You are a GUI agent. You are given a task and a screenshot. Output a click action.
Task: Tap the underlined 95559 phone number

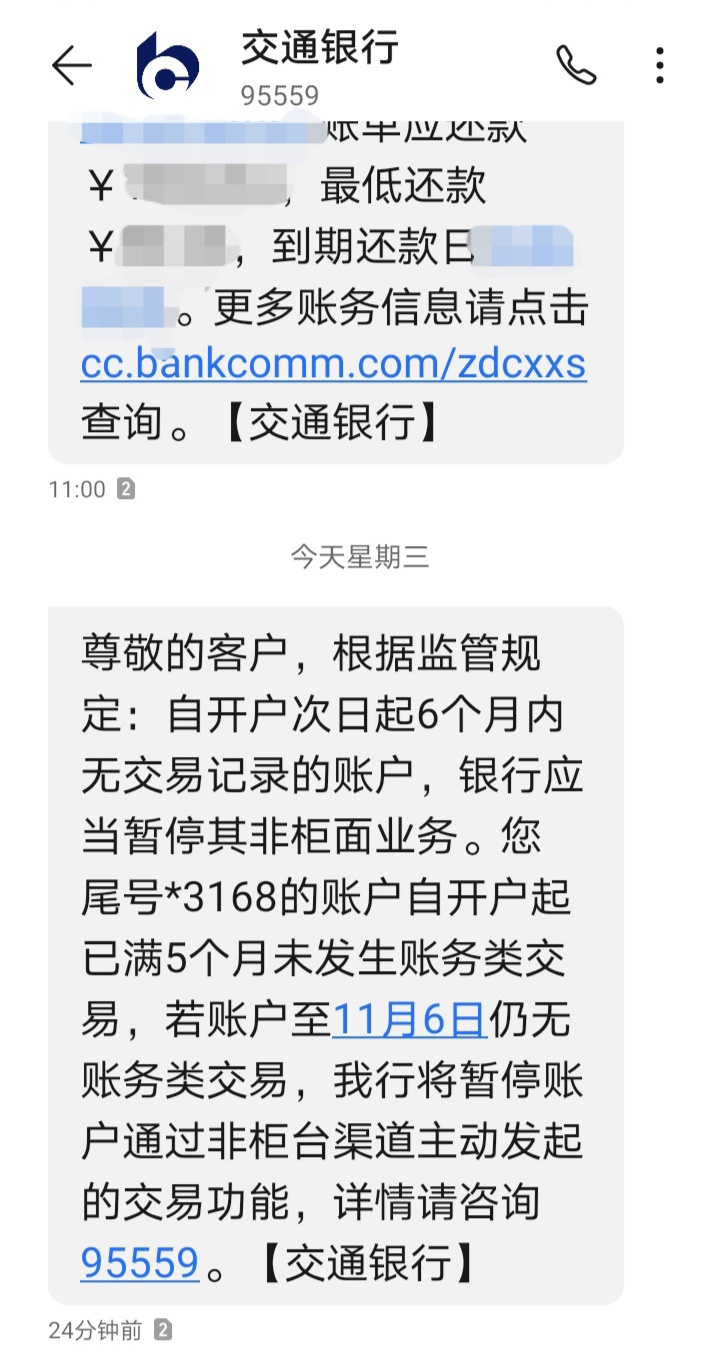point(140,1263)
